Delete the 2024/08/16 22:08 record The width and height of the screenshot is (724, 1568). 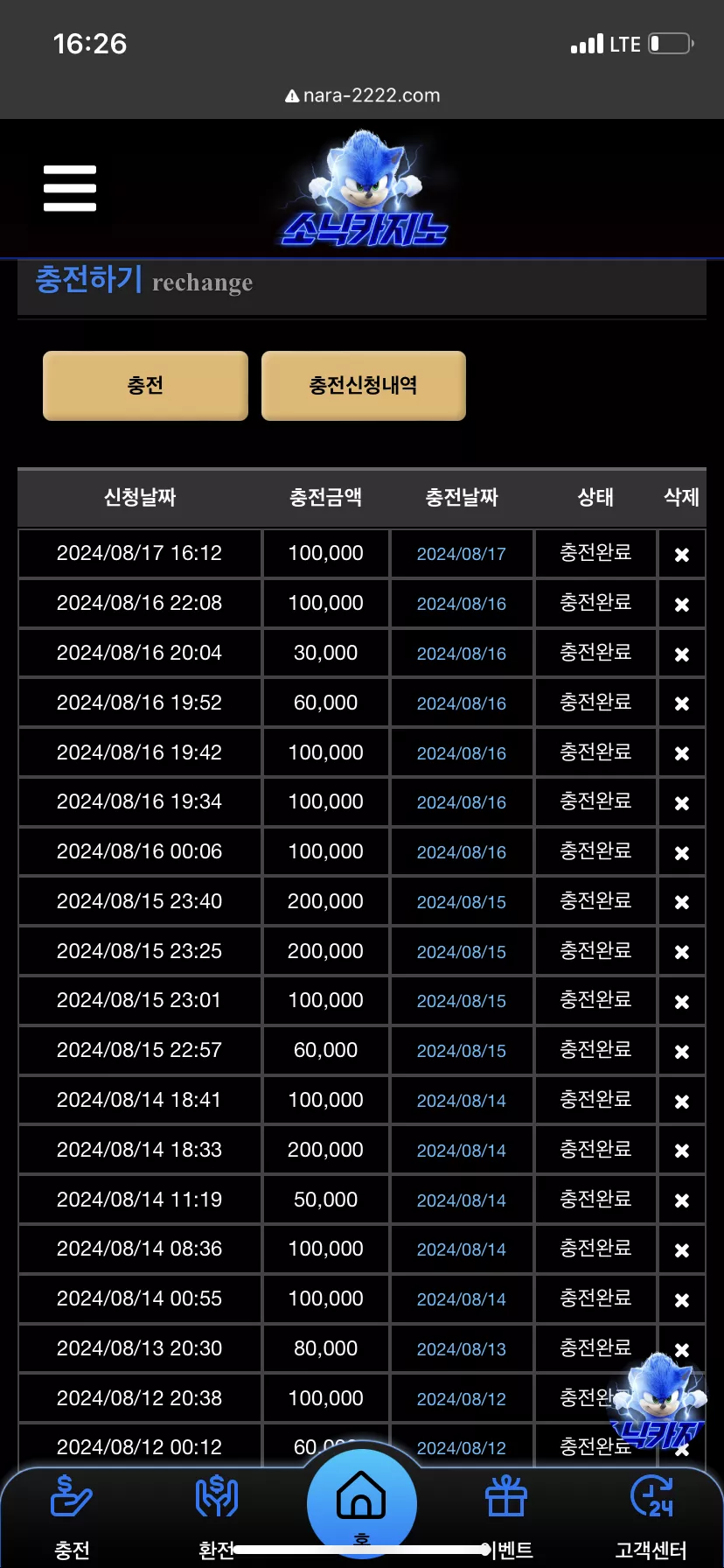click(x=682, y=605)
